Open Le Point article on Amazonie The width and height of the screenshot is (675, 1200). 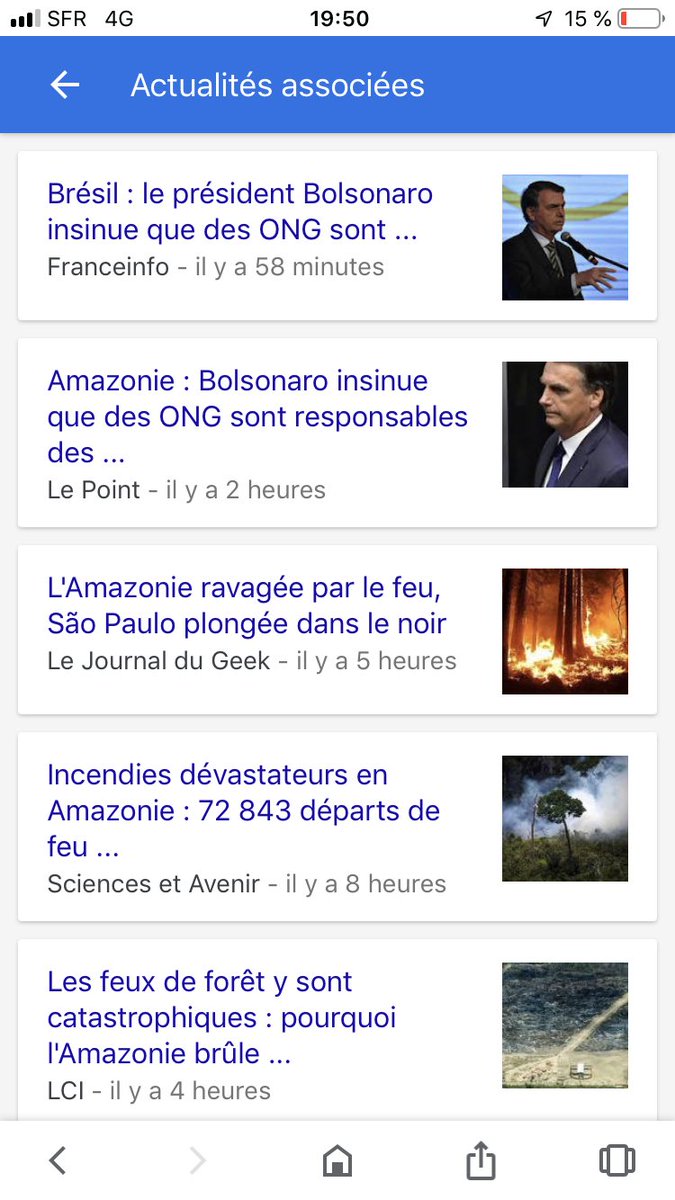[x=257, y=417]
